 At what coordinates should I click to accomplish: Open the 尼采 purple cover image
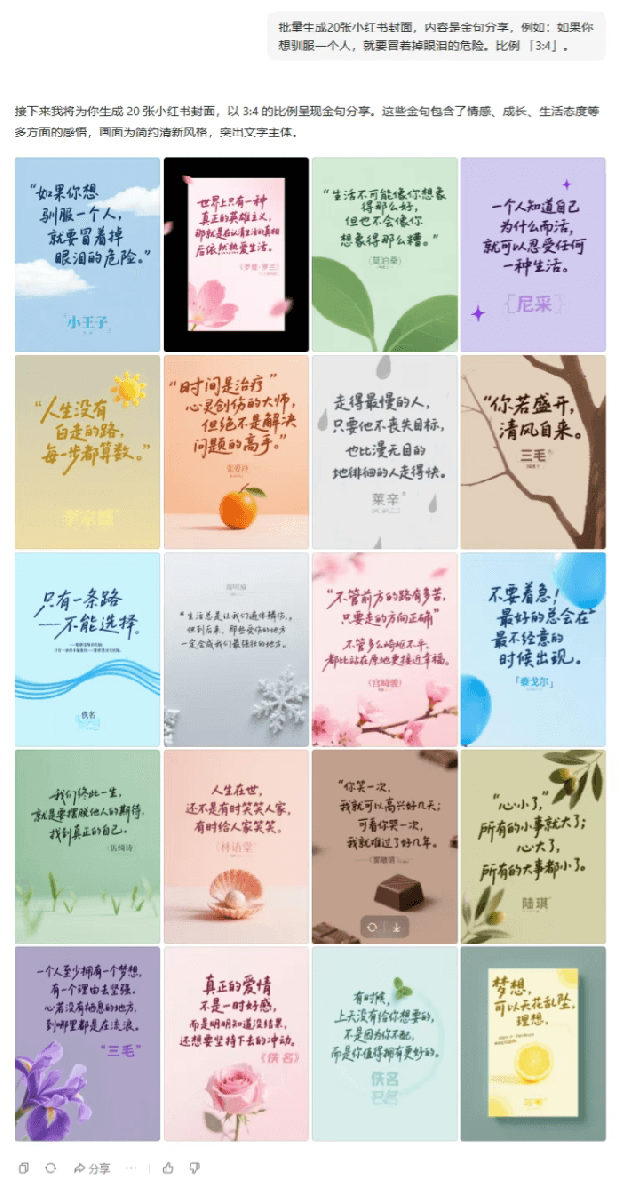tap(533, 254)
